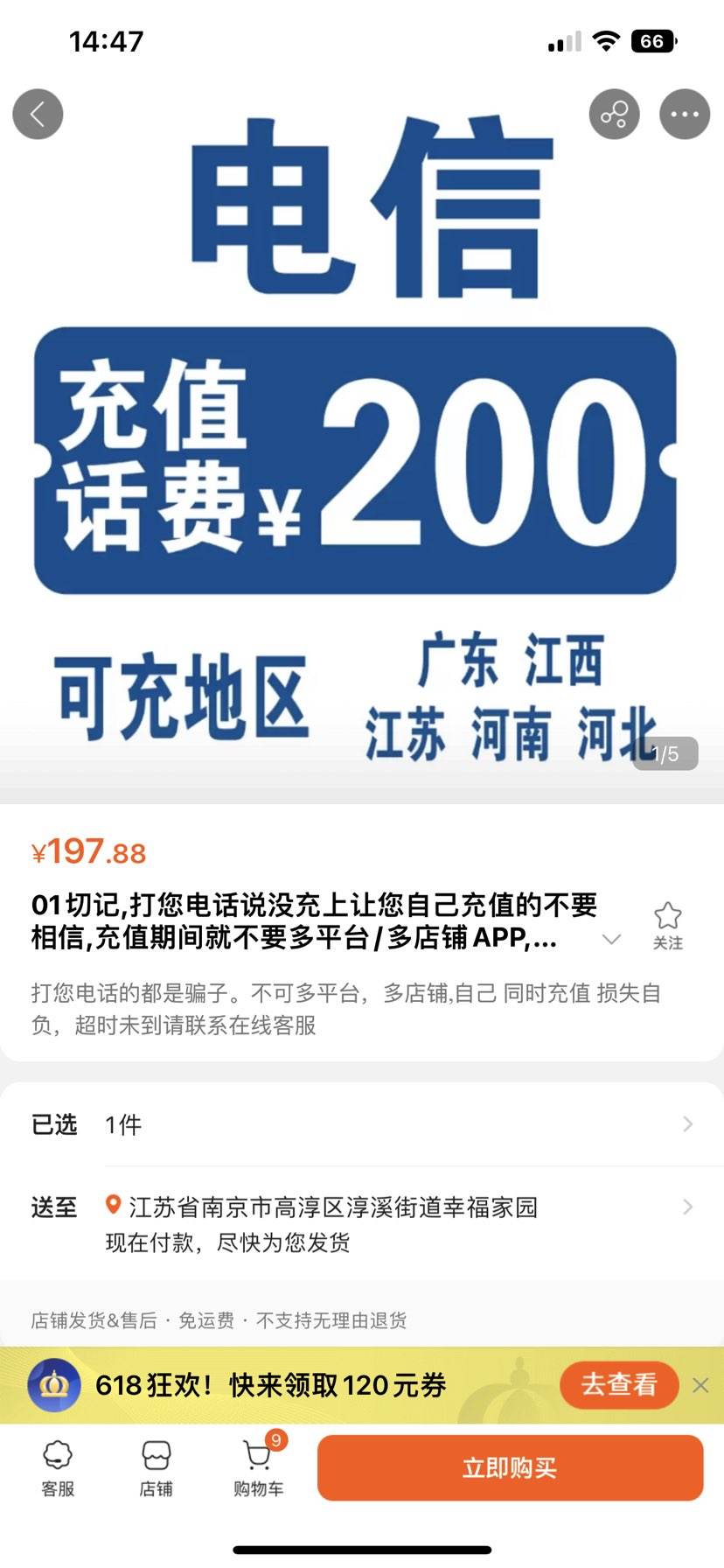Tap the 立即购买 buy now button
Viewport: 724px width, 1568px height.
click(x=508, y=1468)
